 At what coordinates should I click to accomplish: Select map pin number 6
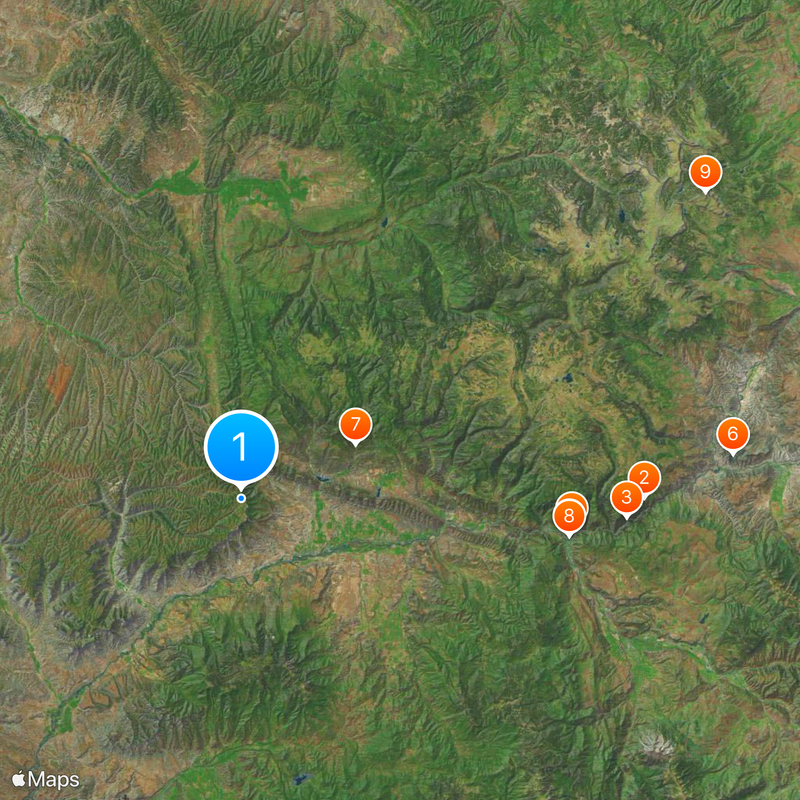(732, 434)
